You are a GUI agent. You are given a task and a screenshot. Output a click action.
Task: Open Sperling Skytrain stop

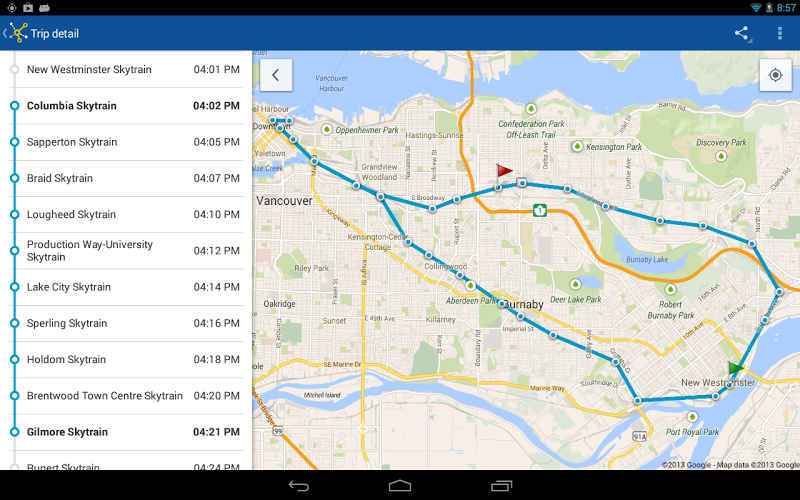click(x=125, y=323)
